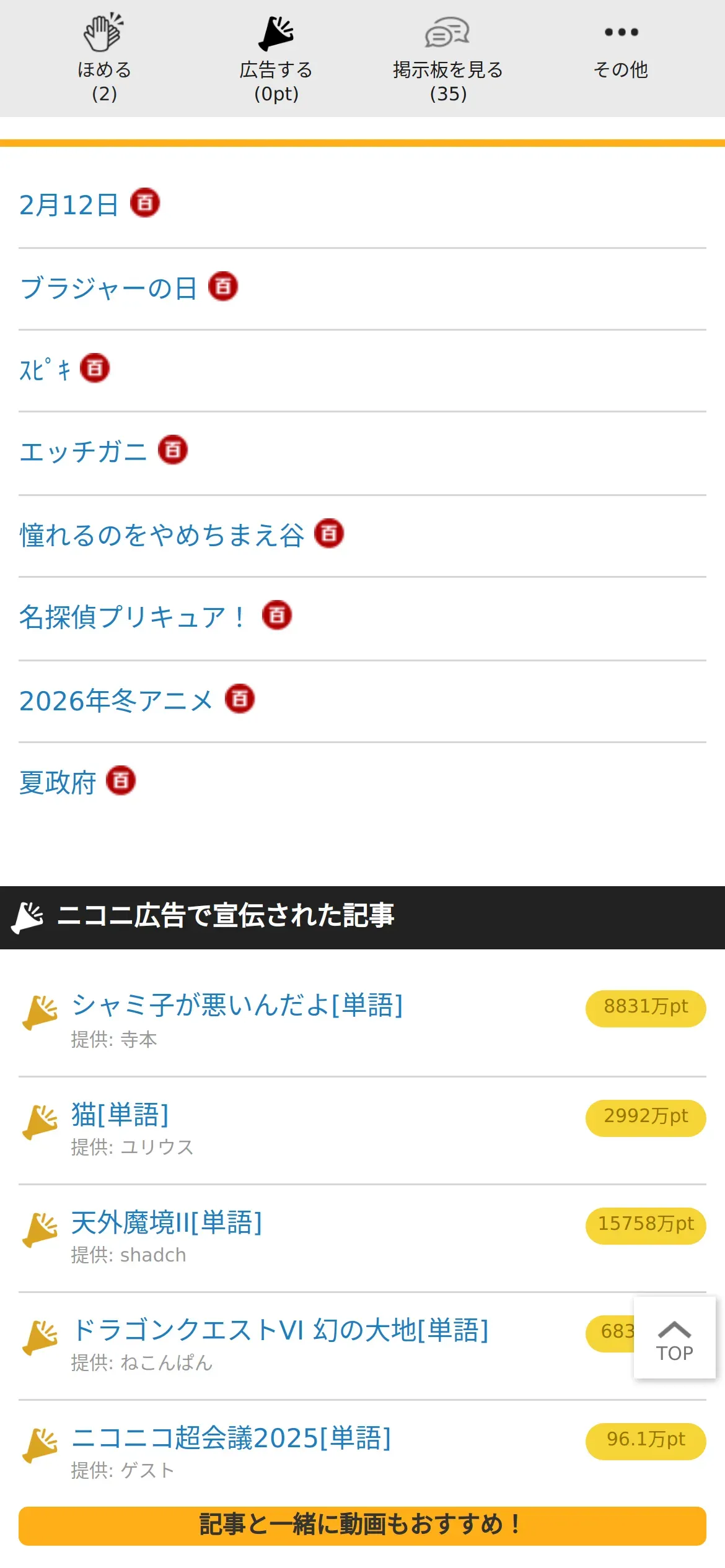Open ニコニコ超会議2025[単語] article
This screenshot has height=1568, width=725.
[x=231, y=1437]
